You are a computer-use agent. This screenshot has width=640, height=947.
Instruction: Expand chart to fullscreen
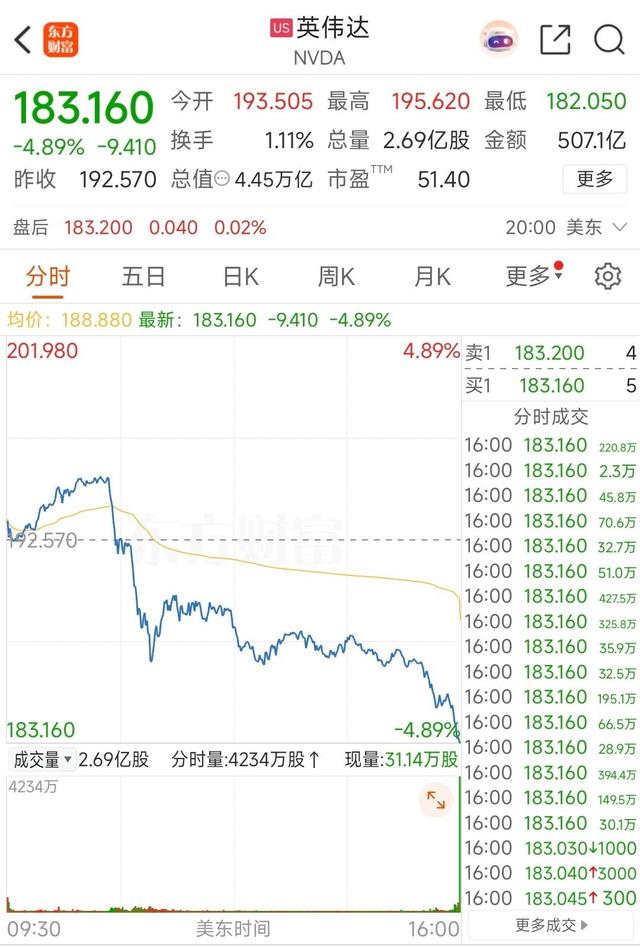[436, 799]
